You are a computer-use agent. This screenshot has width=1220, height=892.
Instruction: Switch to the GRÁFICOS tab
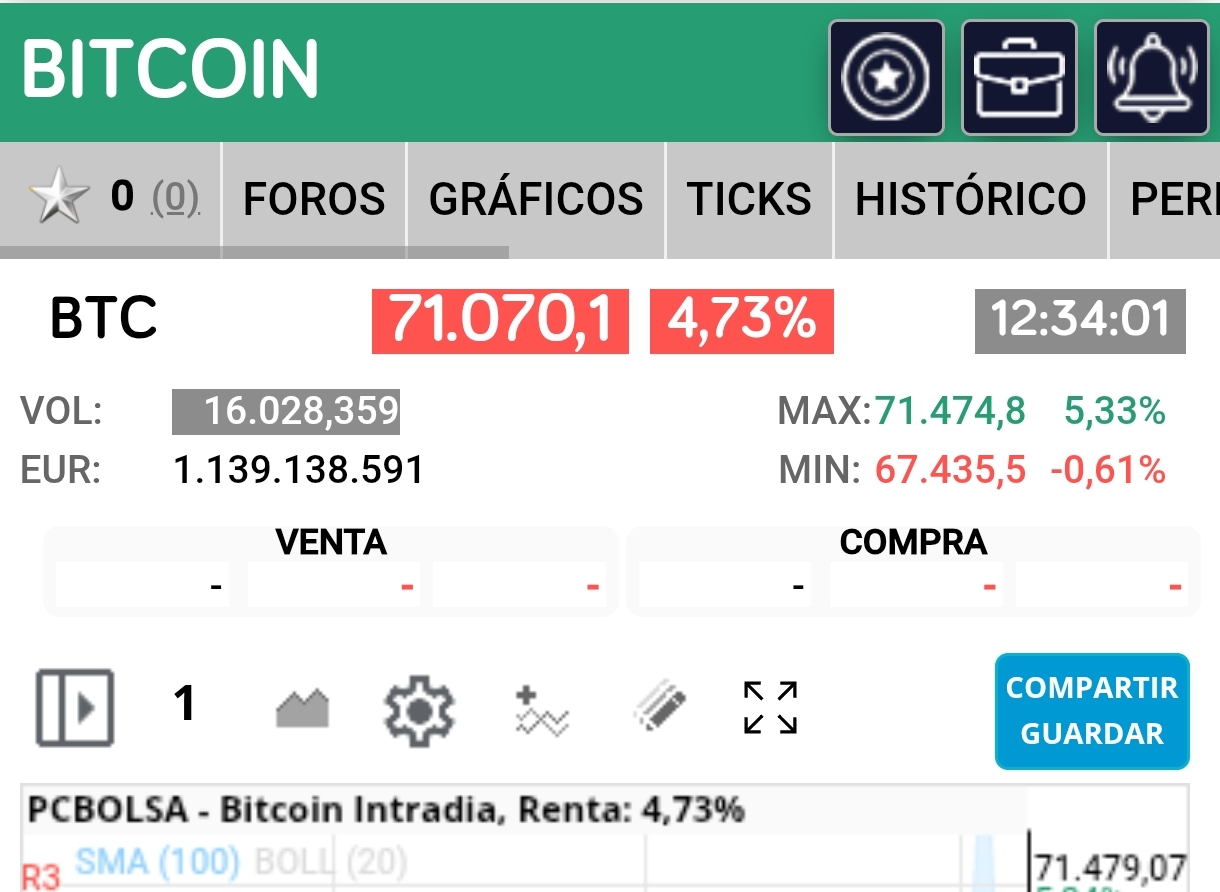pyautogui.click(x=536, y=199)
